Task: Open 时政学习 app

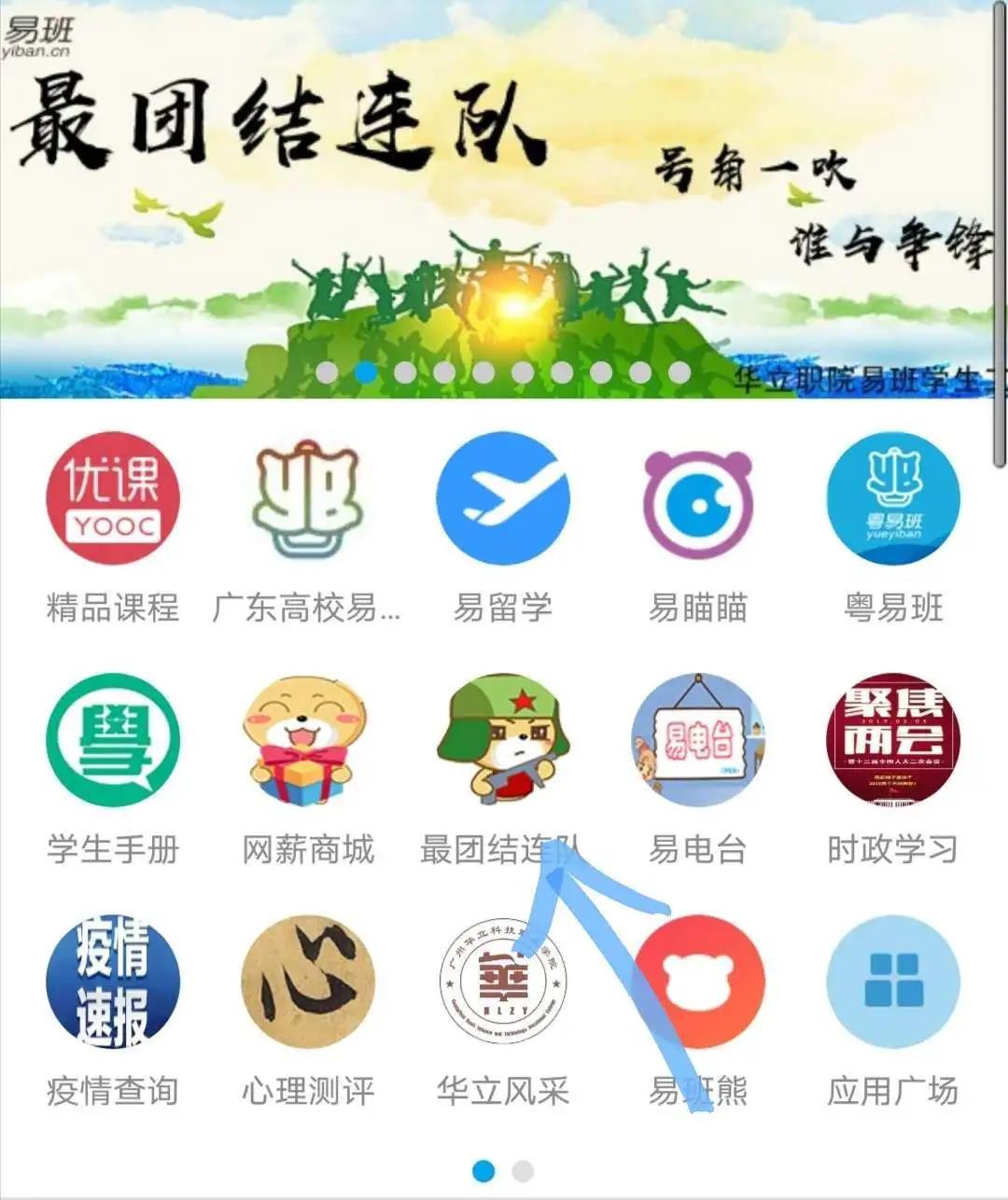Action: tap(893, 740)
